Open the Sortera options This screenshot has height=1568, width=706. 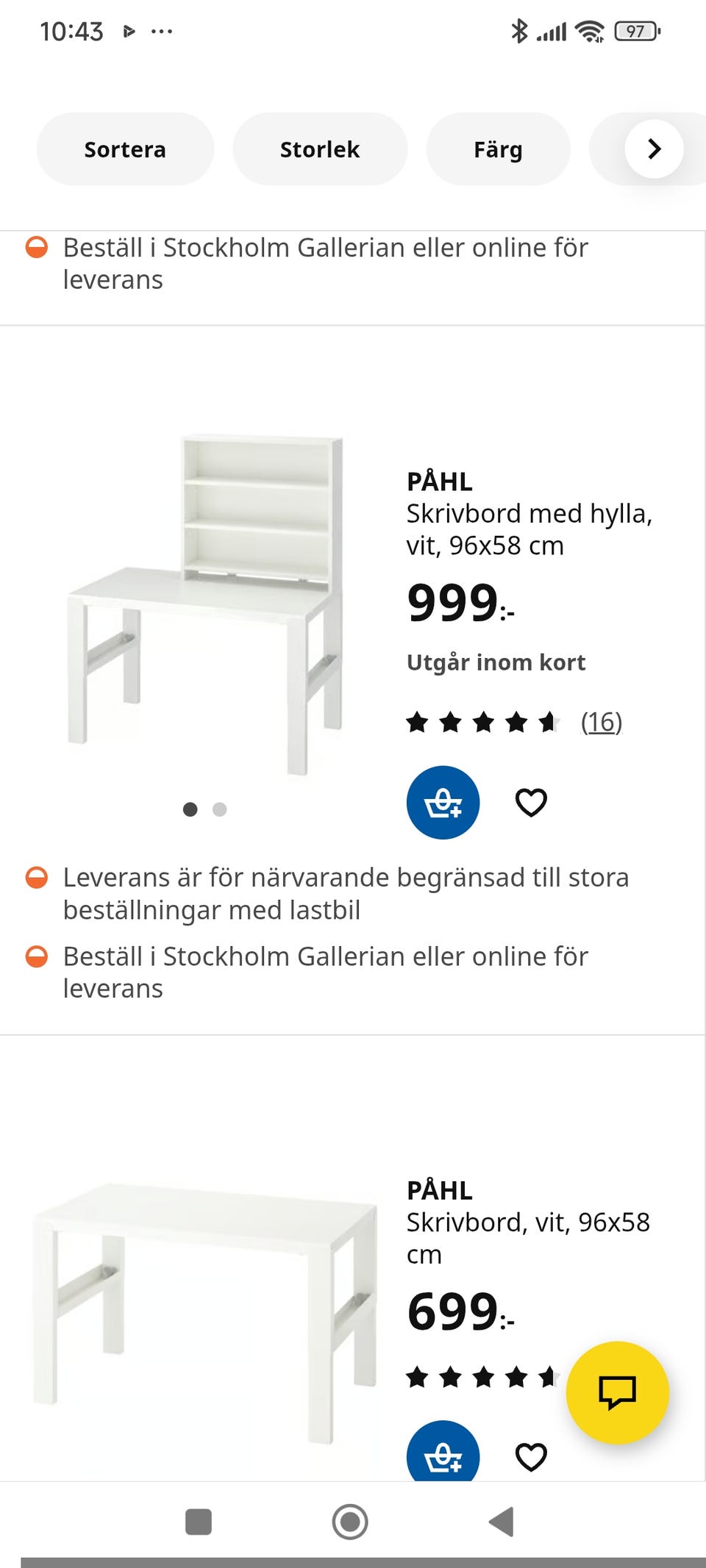click(x=124, y=149)
